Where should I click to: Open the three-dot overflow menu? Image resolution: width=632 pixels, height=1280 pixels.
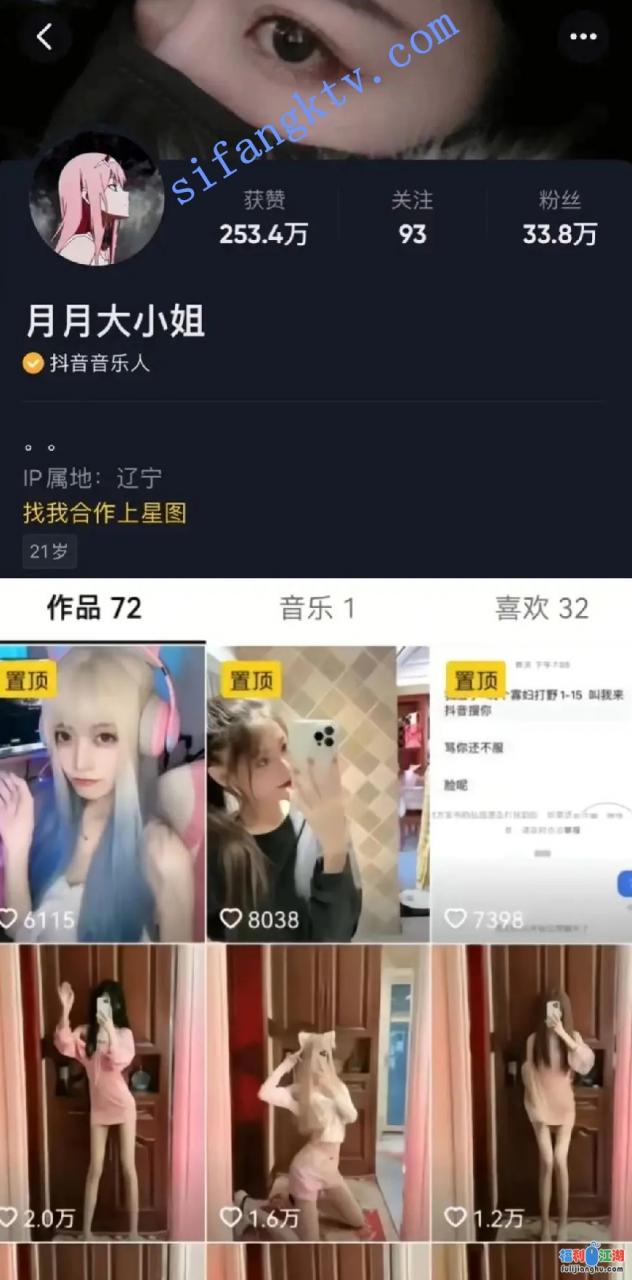583,37
